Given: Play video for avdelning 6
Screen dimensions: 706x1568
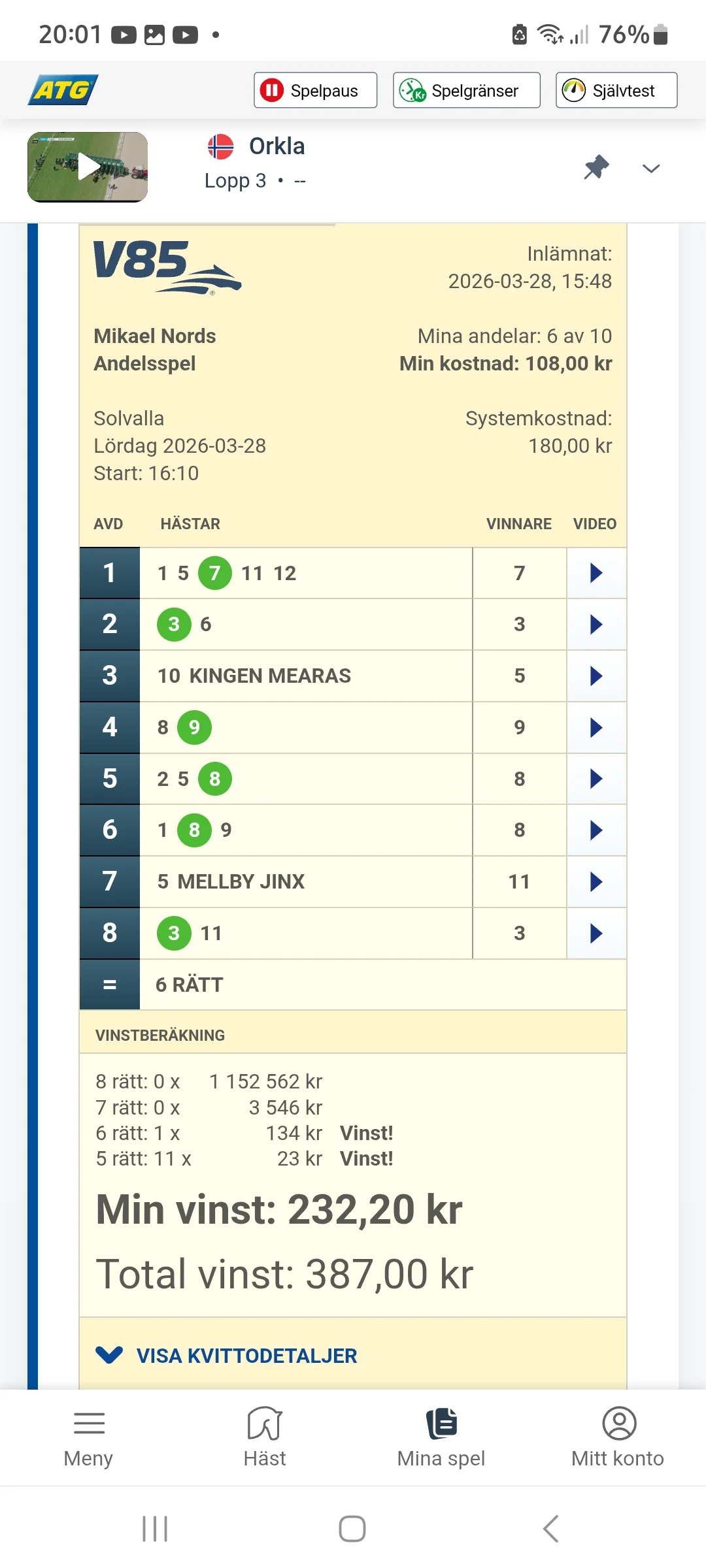Looking at the screenshot, I should (x=596, y=830).
